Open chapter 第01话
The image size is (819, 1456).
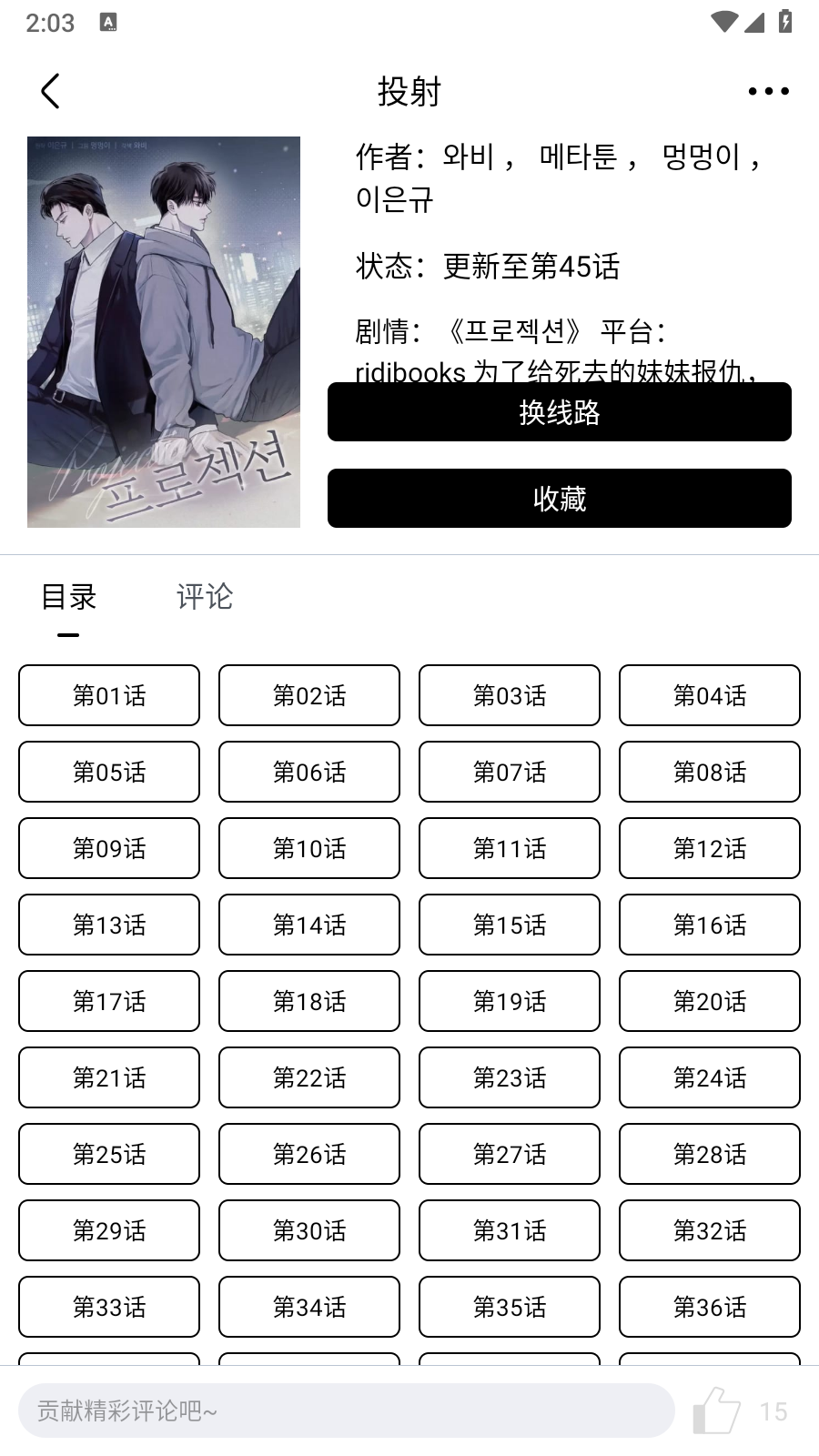(109, 695)
